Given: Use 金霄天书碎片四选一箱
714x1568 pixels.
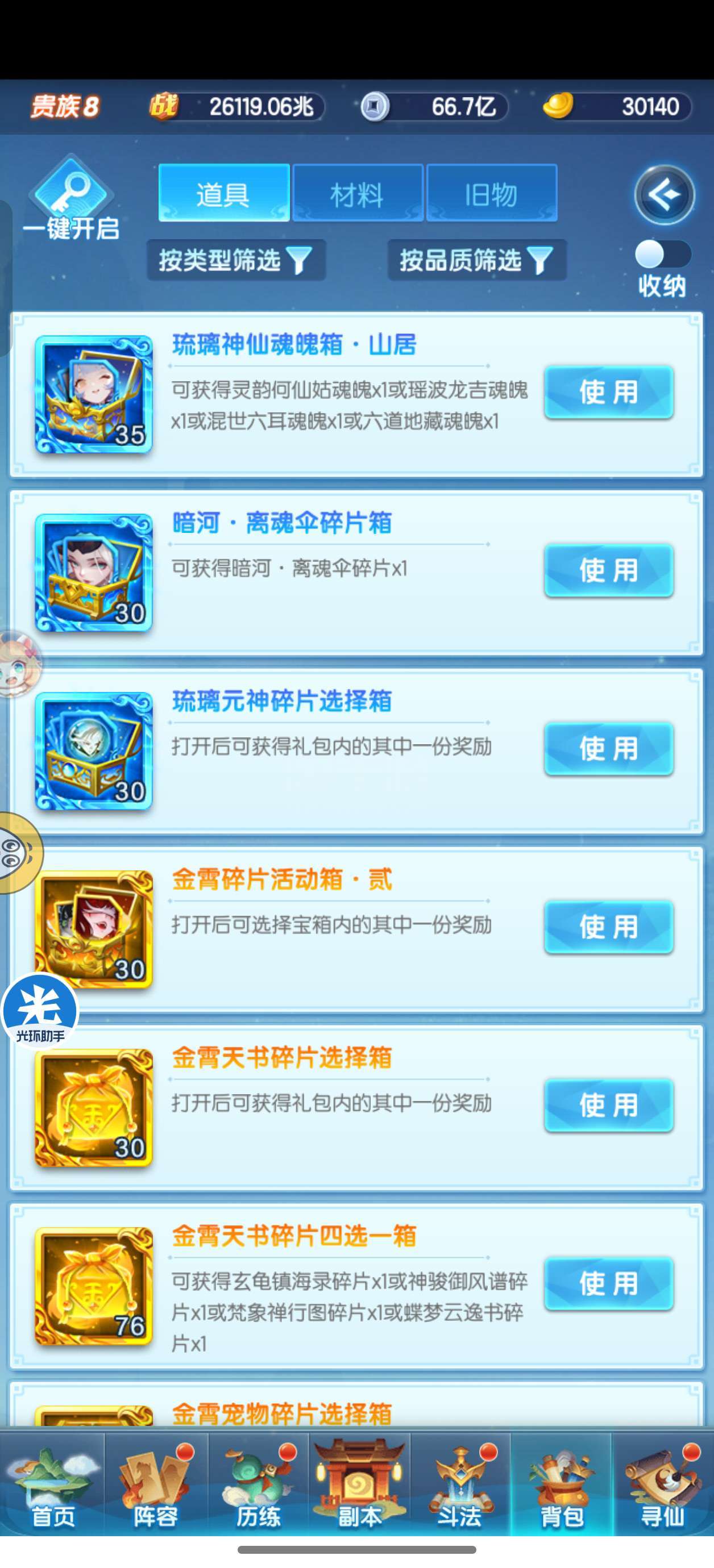Looking at the screenshot, I should (609, 1284).
